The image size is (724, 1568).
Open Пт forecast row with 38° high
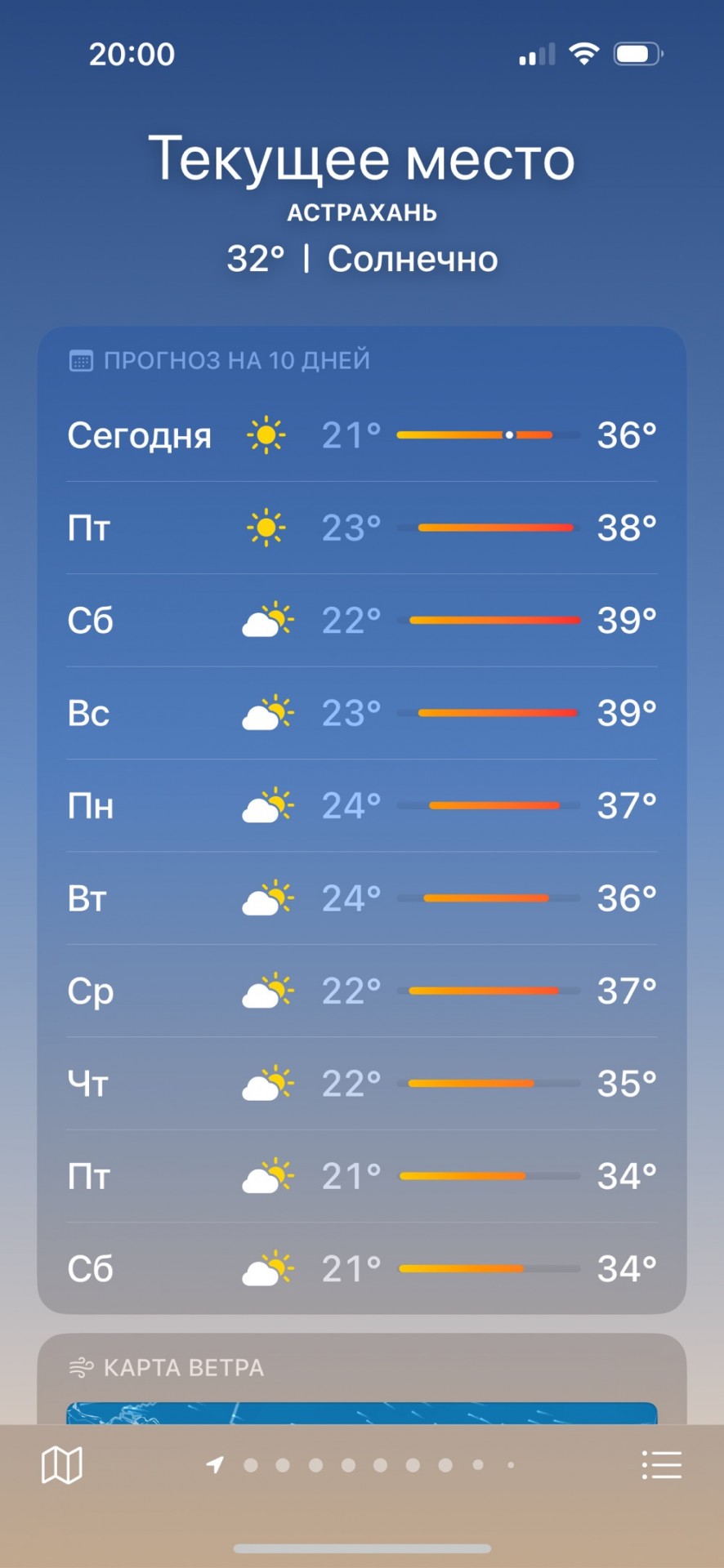pos(362,528)
